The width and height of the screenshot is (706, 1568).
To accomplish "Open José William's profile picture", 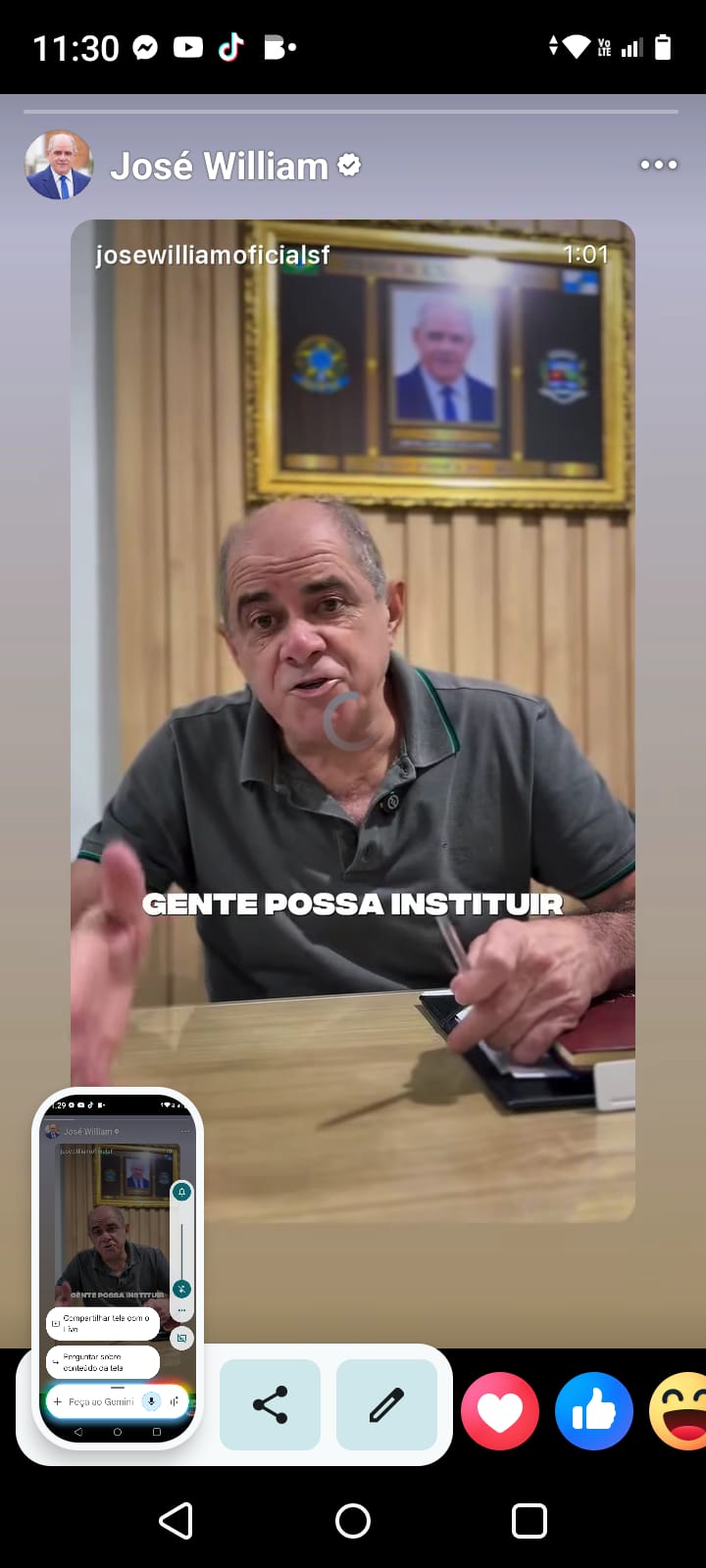I will 59,165.
